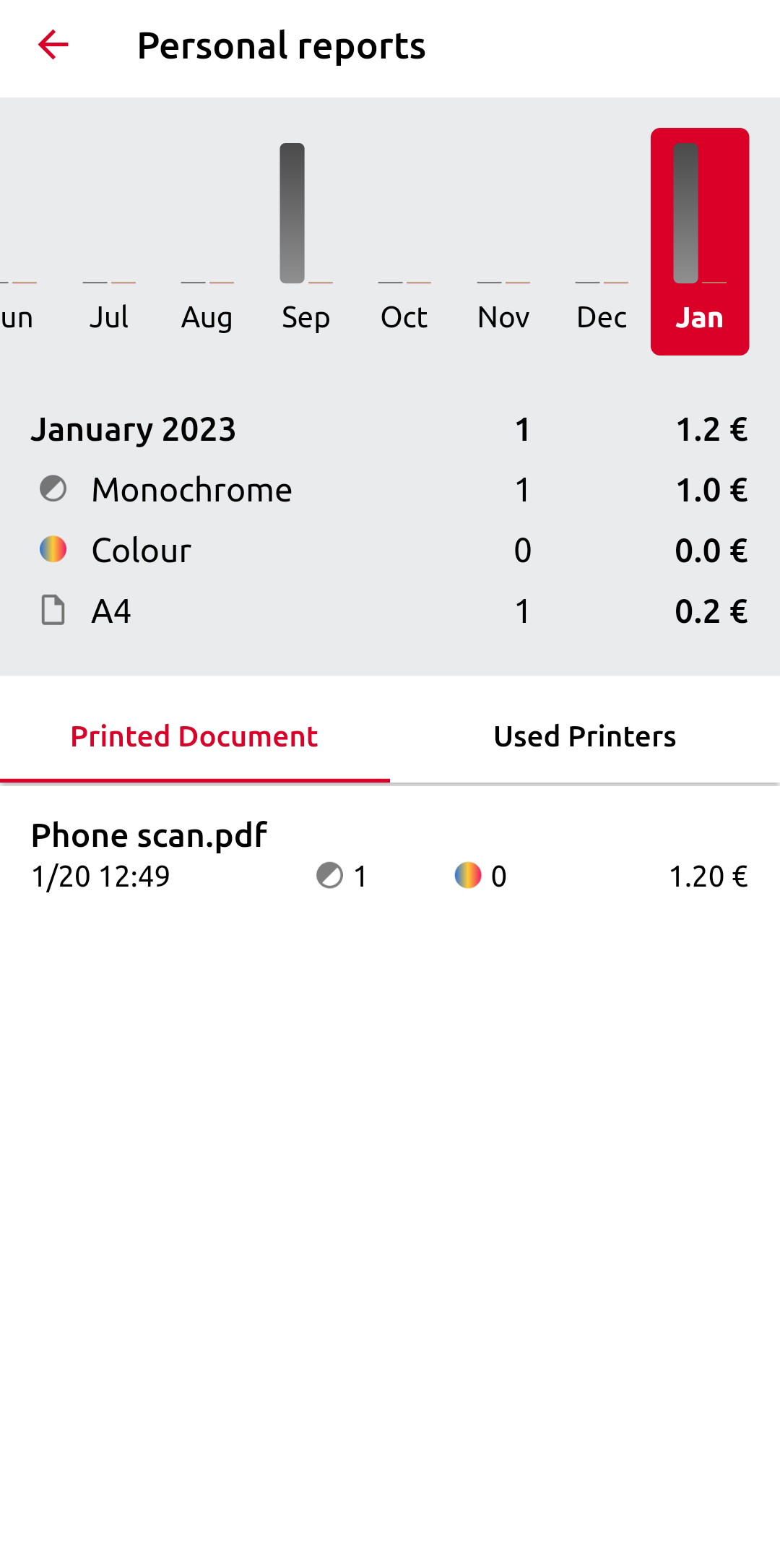This screenshot has width=780, height=1568.
Task: Select October in the month chart
Action: (403, 316)
